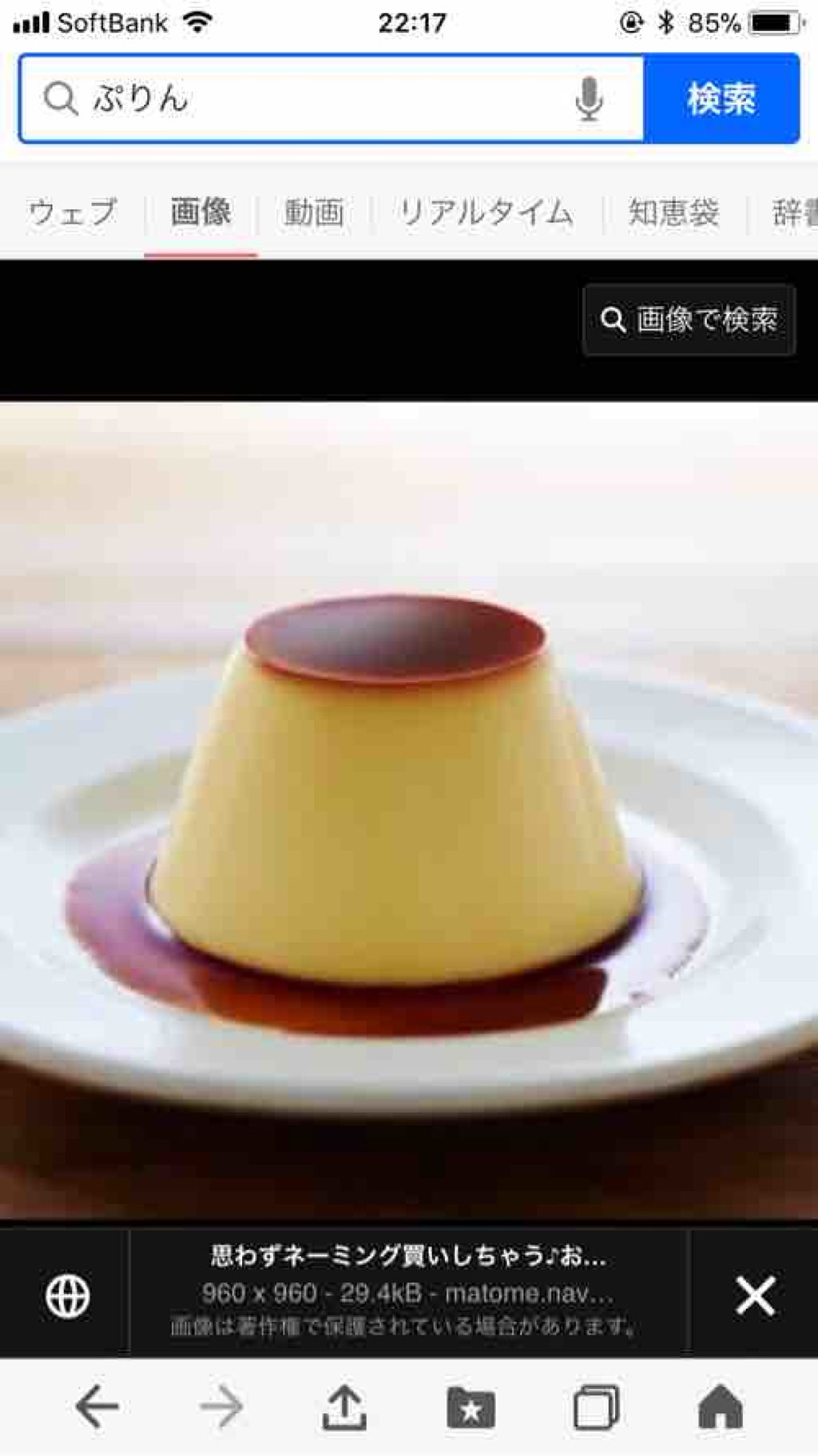Open the リアルタイム tab
The height and width of the screenshot is (1456, 818).
tap(486, 212)
